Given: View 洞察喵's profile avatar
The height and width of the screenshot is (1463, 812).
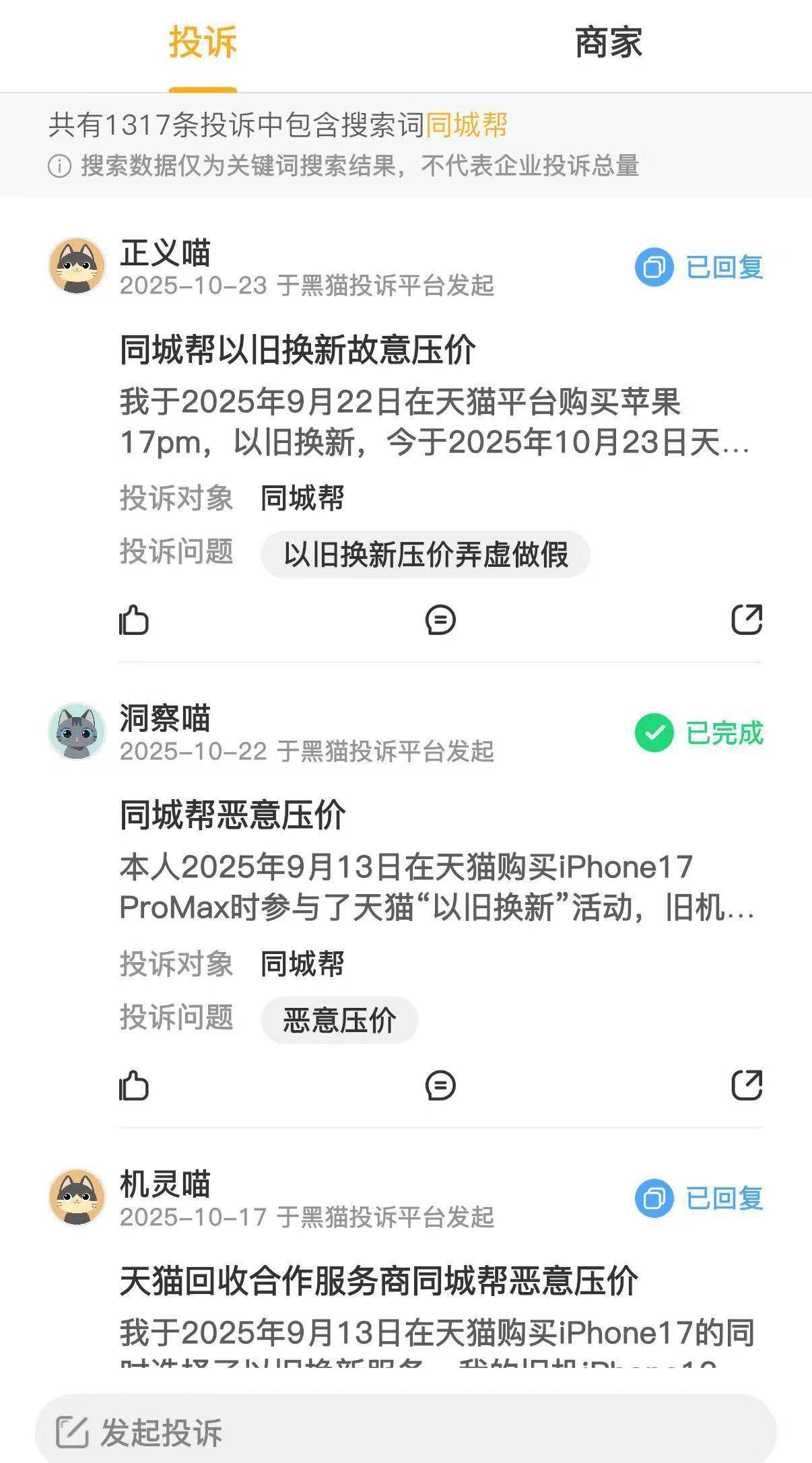Looking at the screenshot, I should click(77, 731).
